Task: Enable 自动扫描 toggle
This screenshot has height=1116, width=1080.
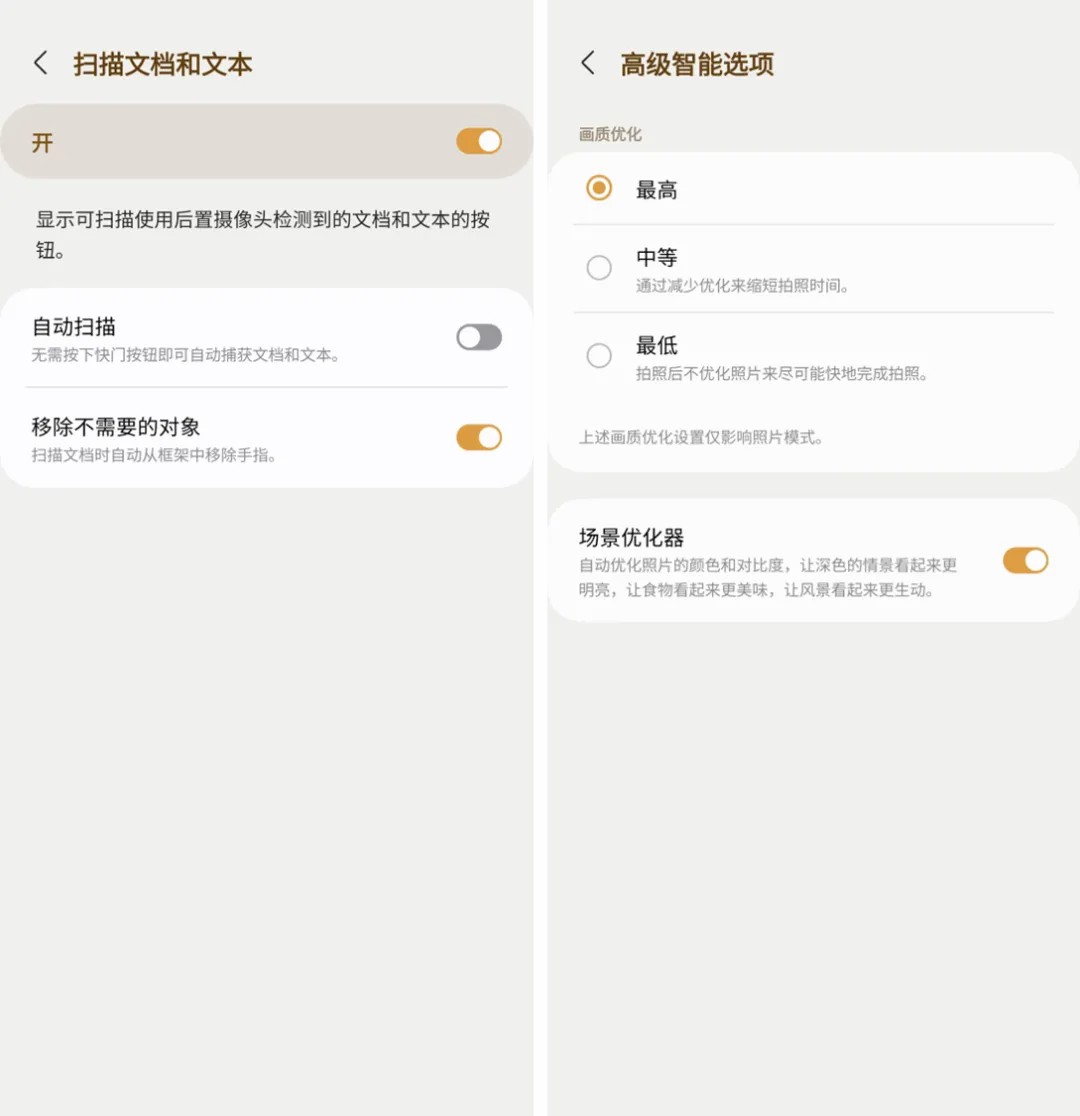Action: click(479, 337)
